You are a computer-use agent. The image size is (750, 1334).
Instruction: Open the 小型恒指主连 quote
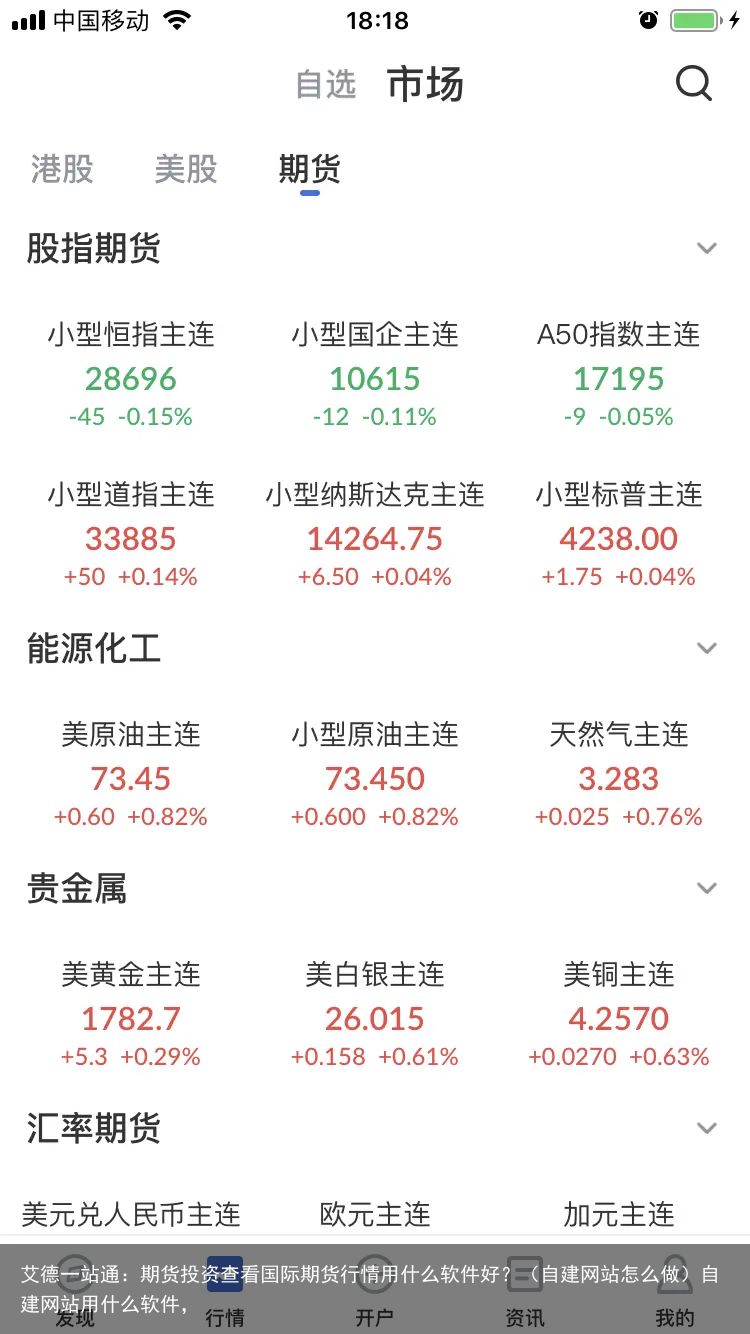(131, 375)
